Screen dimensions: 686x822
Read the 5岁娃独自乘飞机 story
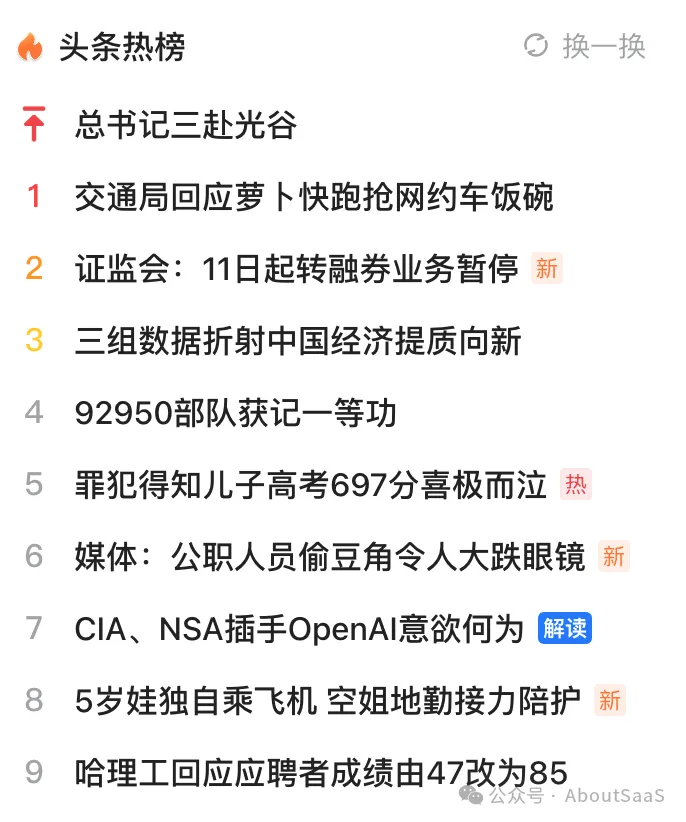pos(328,701)
